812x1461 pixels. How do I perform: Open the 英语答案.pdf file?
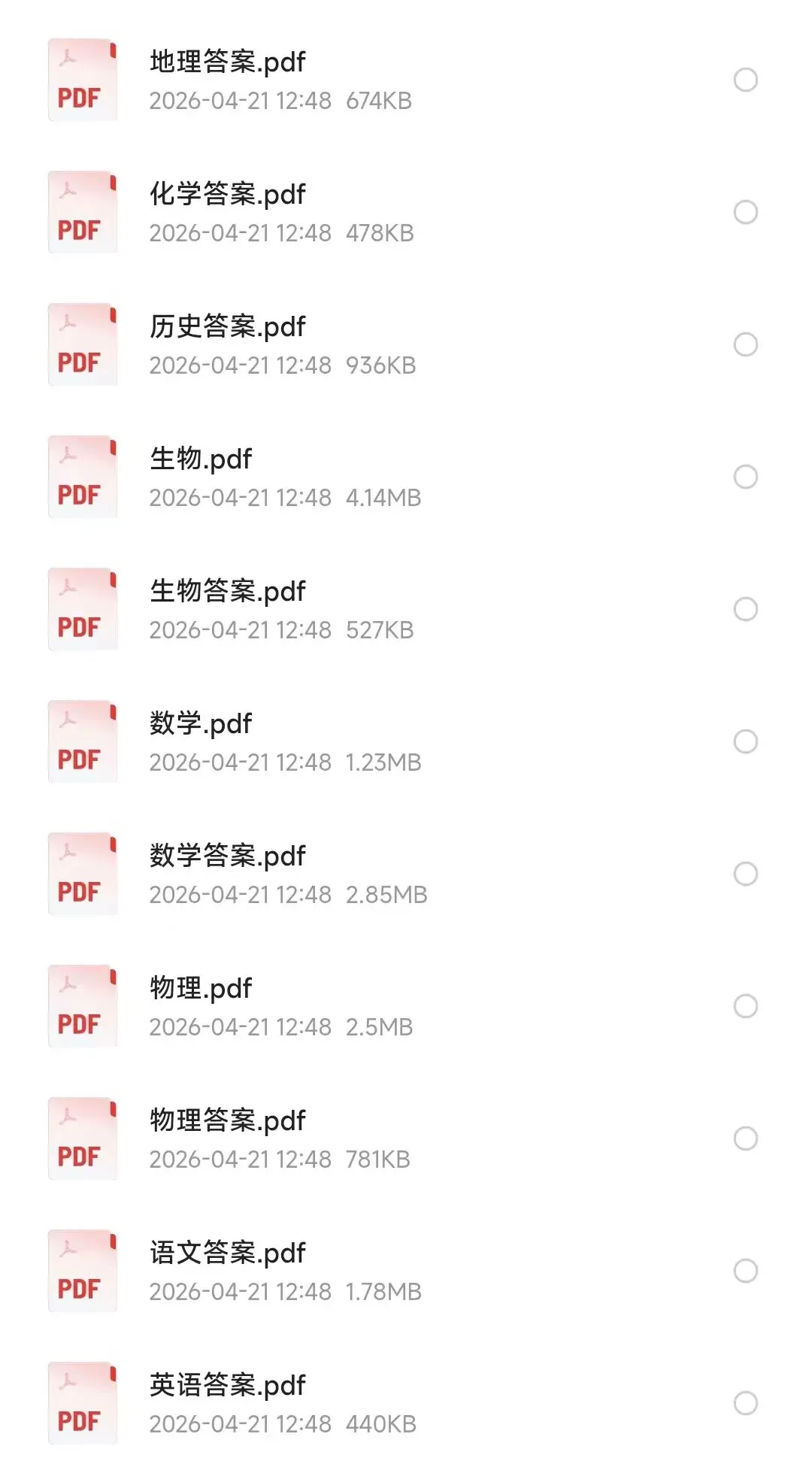406,1403
